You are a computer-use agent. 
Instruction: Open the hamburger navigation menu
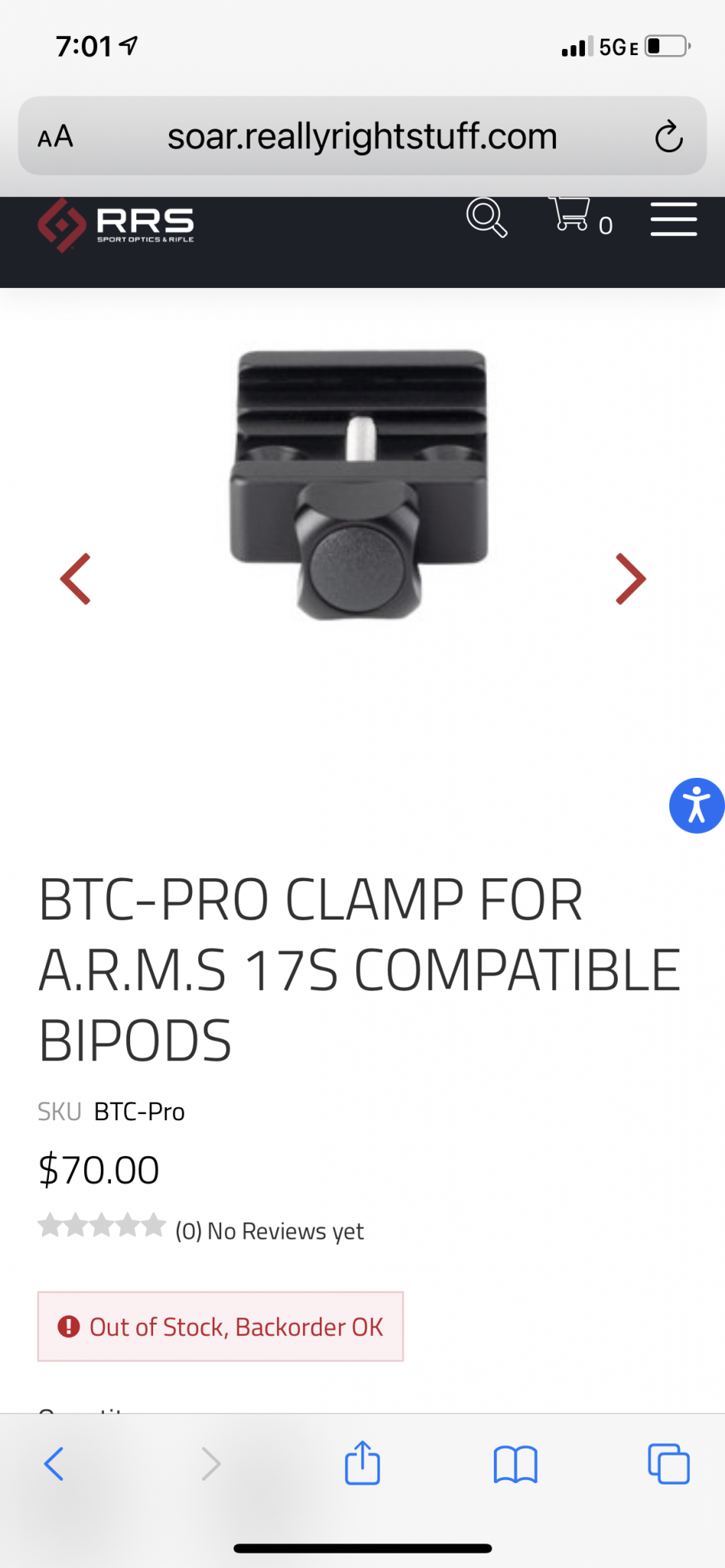click(673, 219)
